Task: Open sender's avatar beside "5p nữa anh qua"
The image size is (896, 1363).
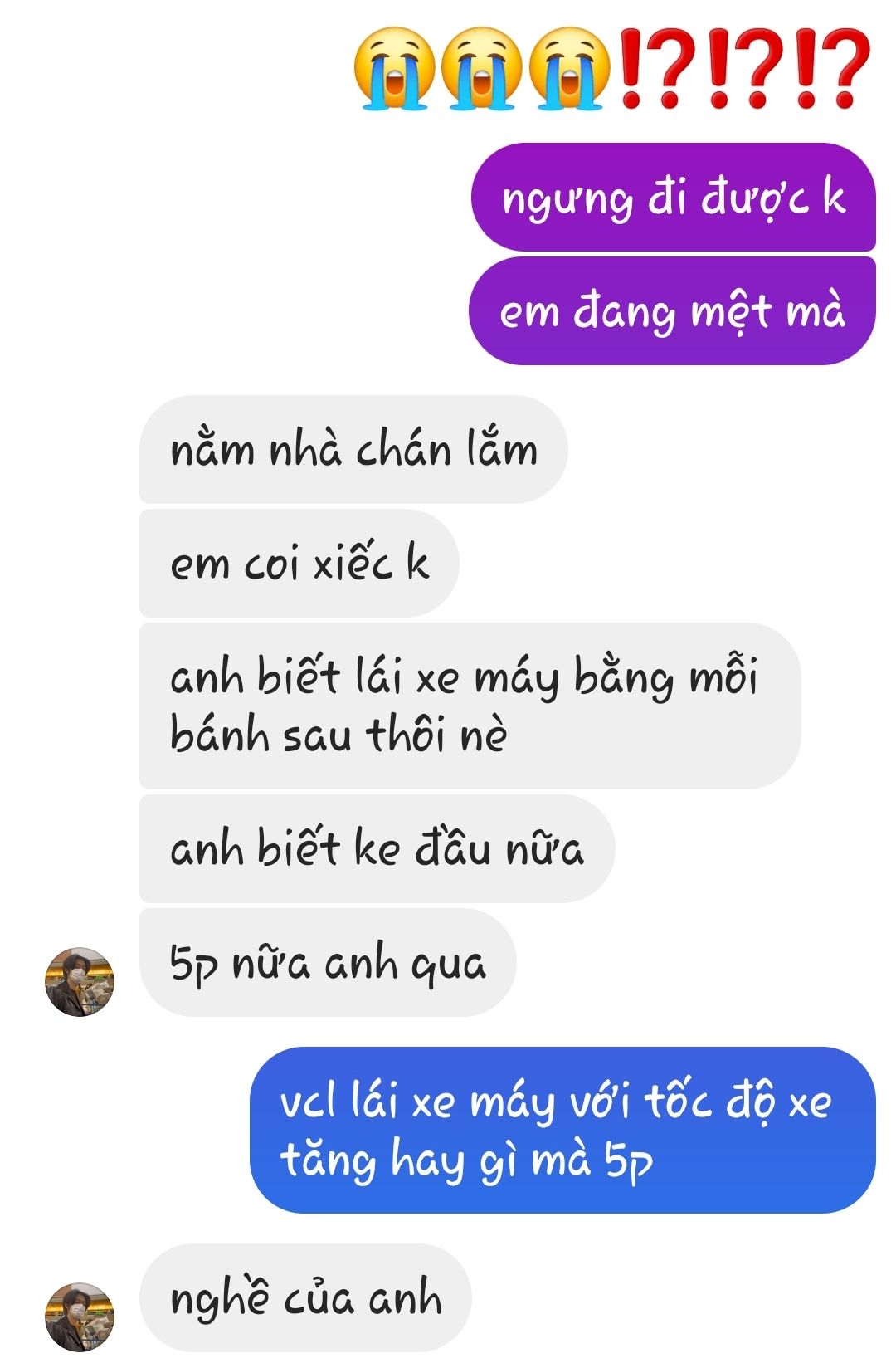Action: tap(79, 981)
